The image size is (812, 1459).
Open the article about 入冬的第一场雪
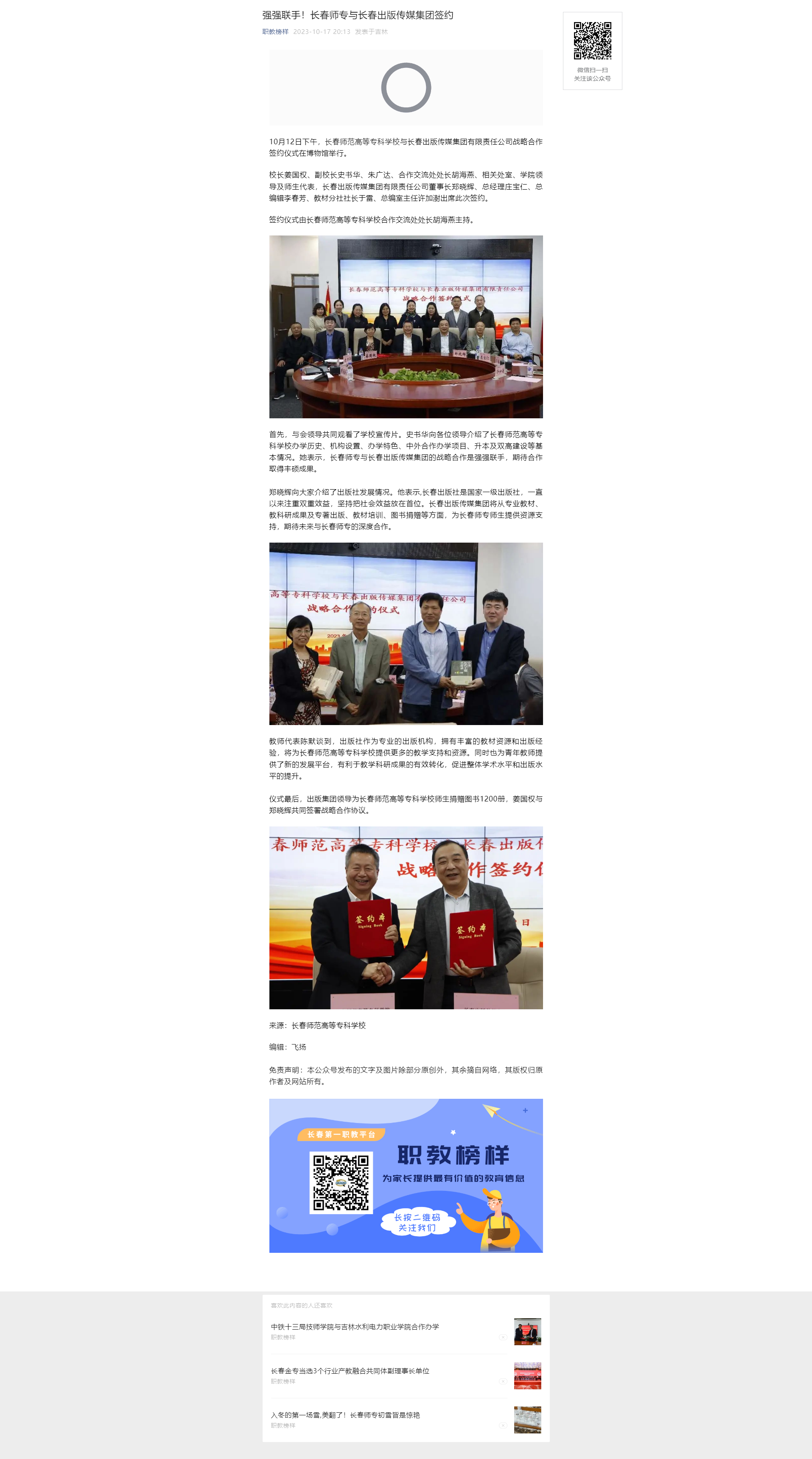345,1415
